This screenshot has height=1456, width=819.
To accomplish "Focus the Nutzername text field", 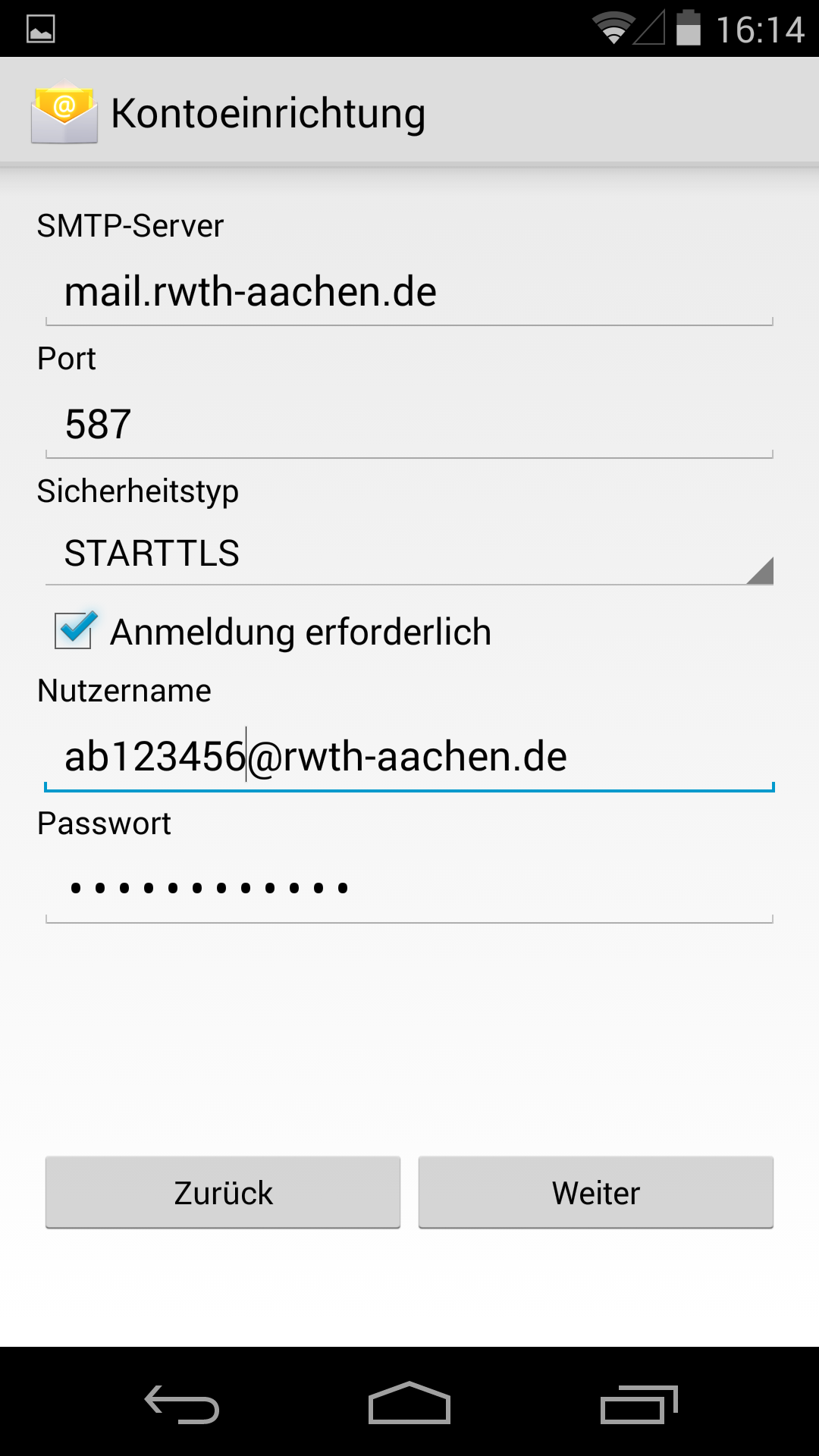I will pos(409,757).
